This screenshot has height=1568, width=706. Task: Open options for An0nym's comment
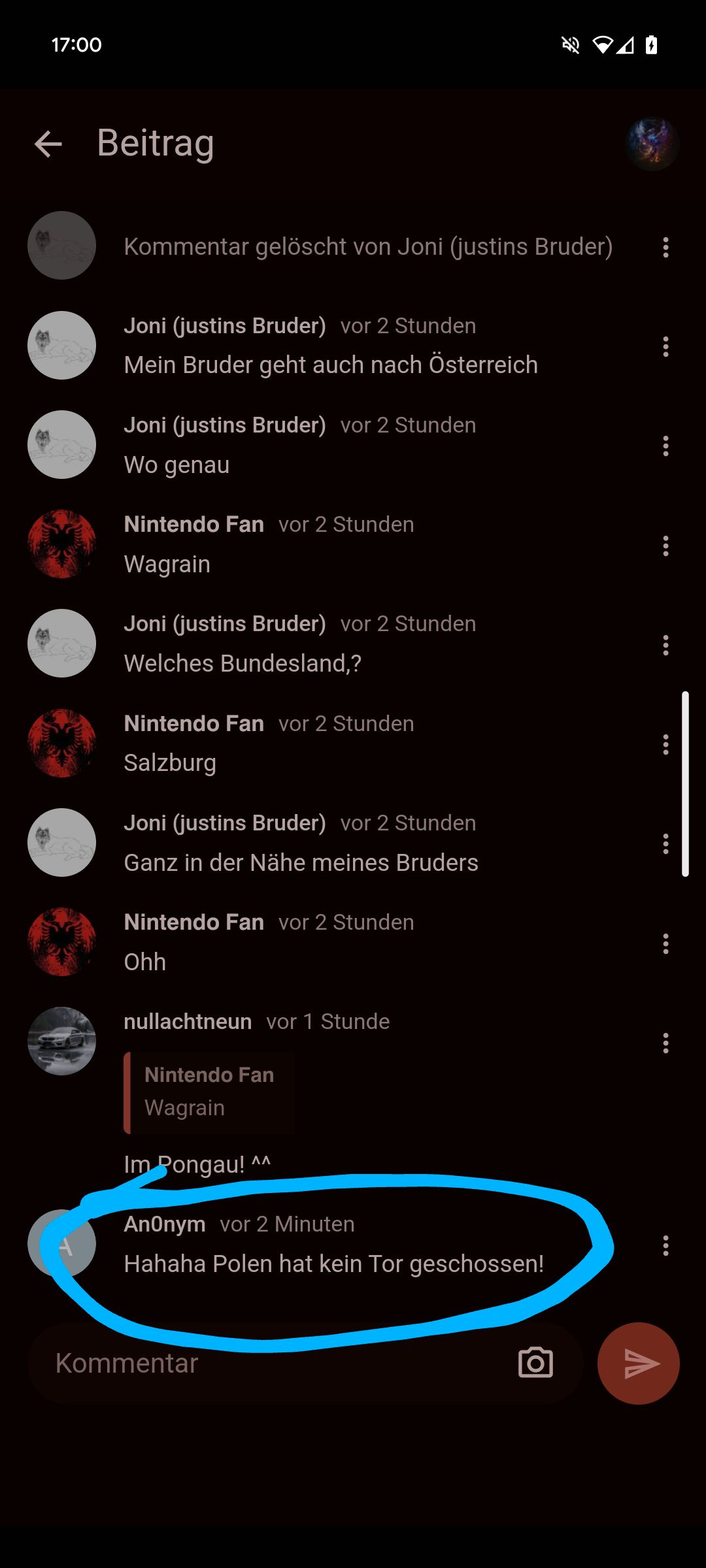tap(665, 1245)
